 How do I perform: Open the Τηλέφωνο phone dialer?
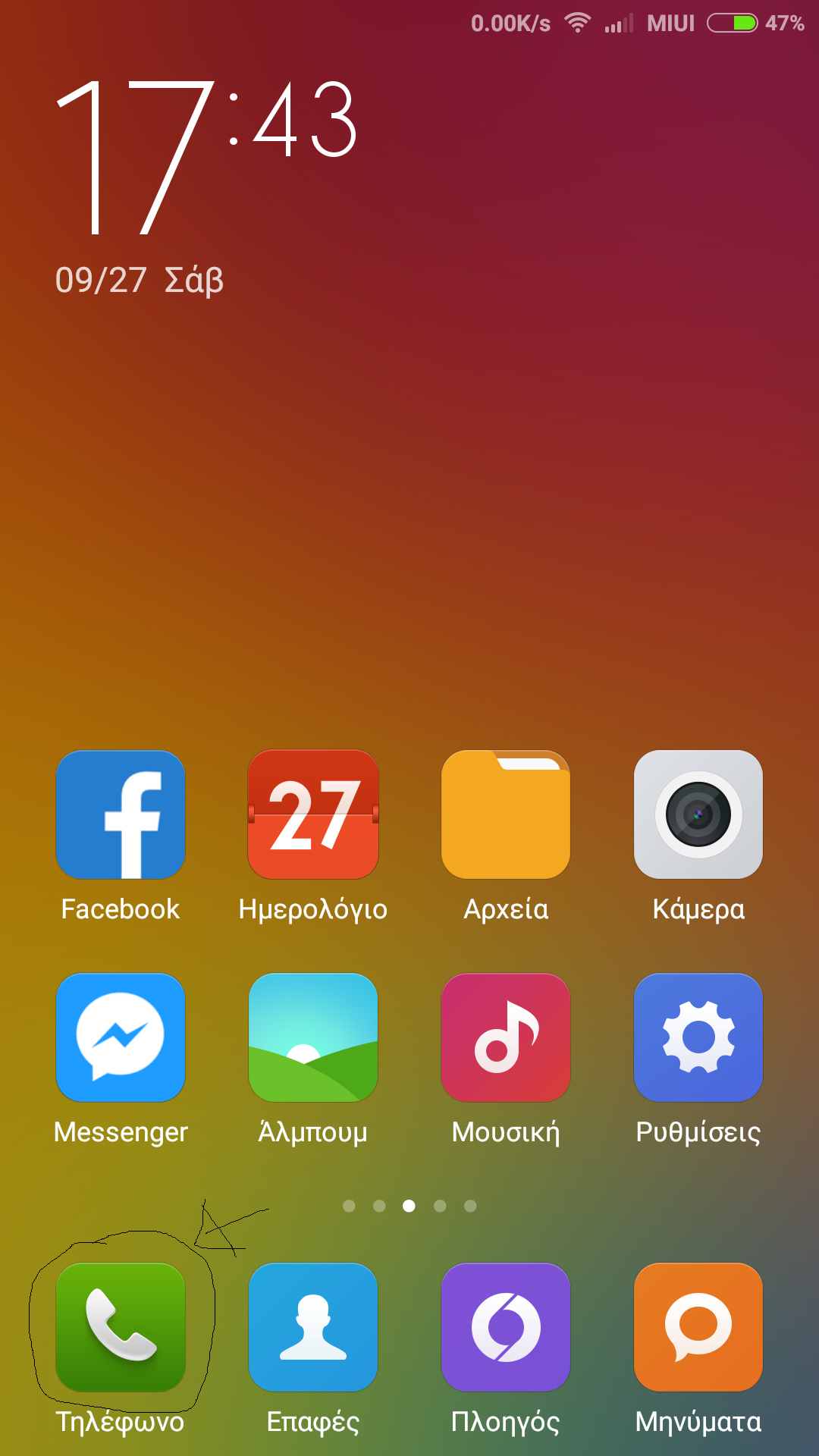coord(121,1328)
